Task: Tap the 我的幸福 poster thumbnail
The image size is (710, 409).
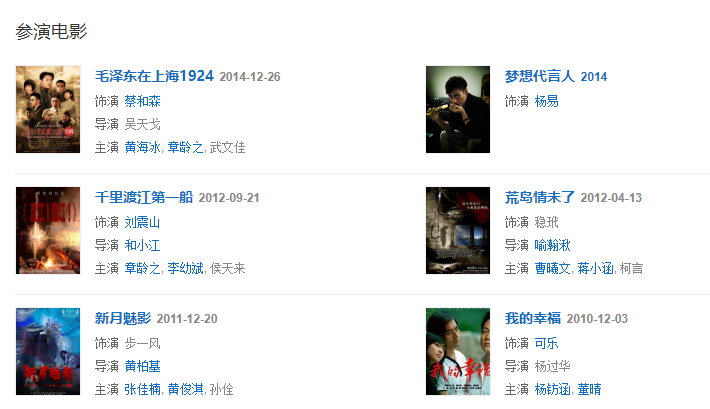Action: point(458,351)
